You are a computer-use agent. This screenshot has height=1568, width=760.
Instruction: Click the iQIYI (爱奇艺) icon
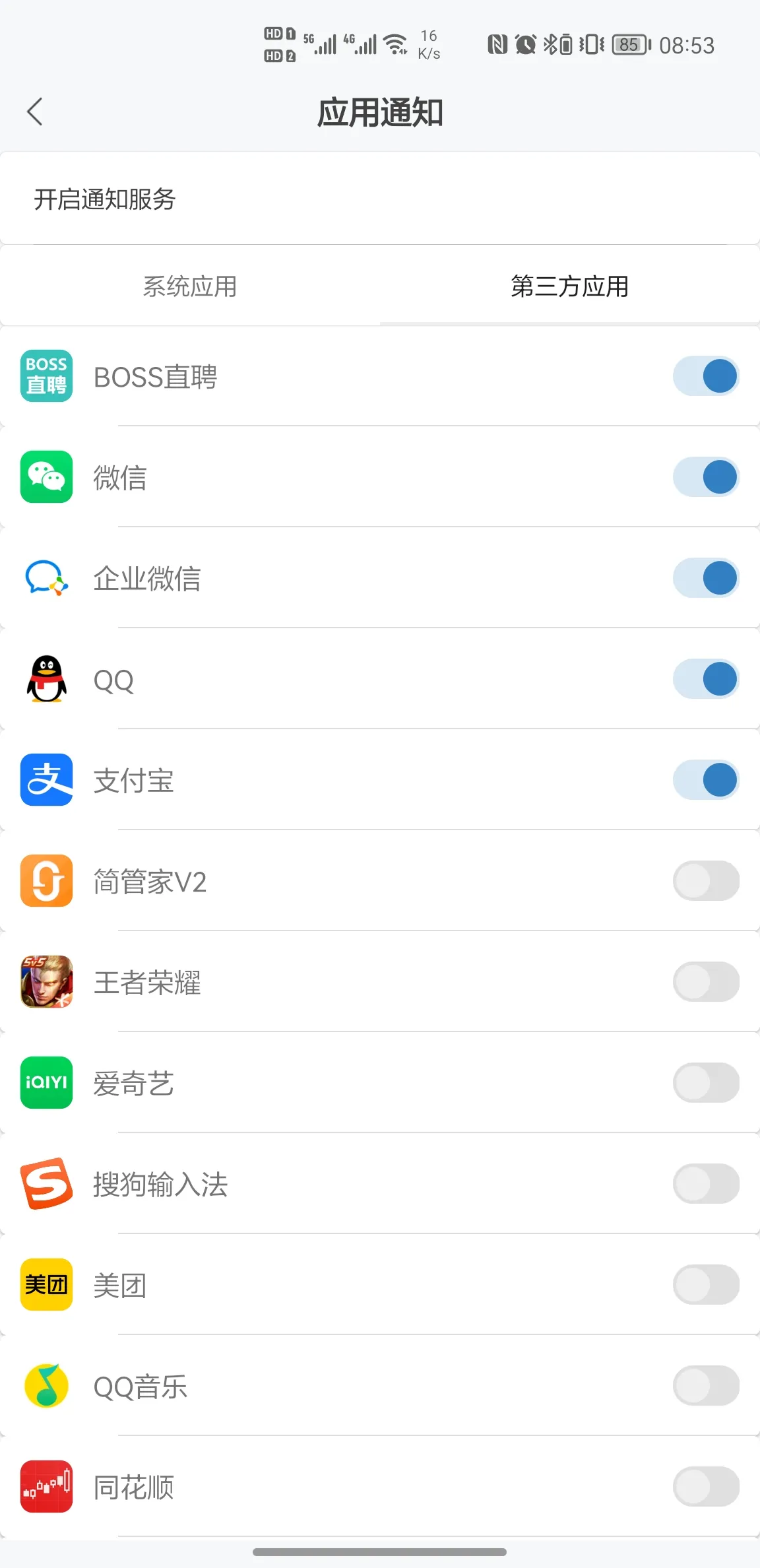pos(46,1082)
